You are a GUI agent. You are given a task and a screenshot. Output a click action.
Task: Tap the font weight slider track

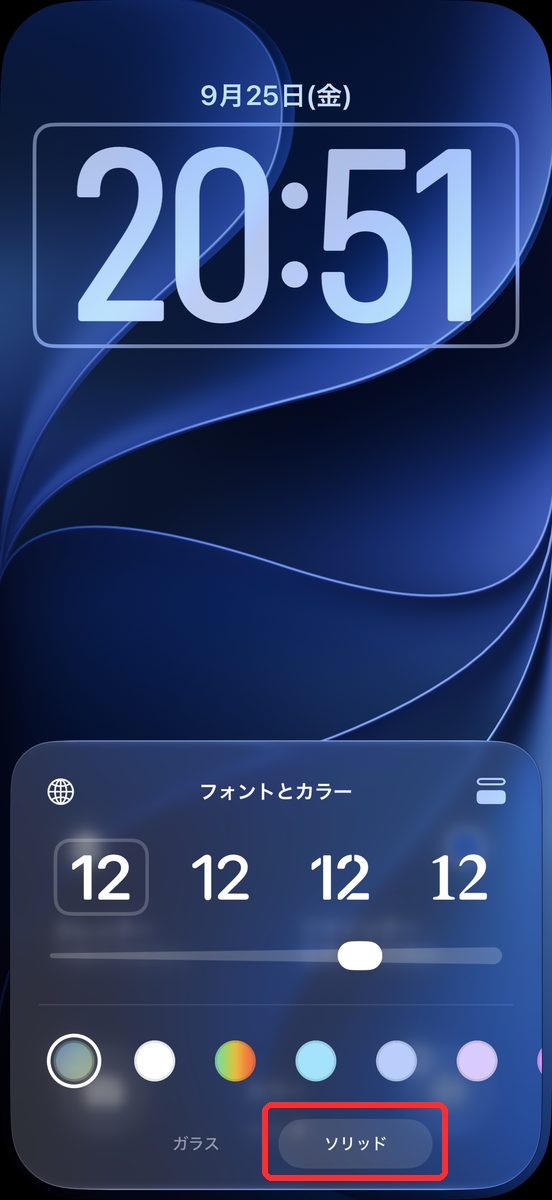coord(276,956)
